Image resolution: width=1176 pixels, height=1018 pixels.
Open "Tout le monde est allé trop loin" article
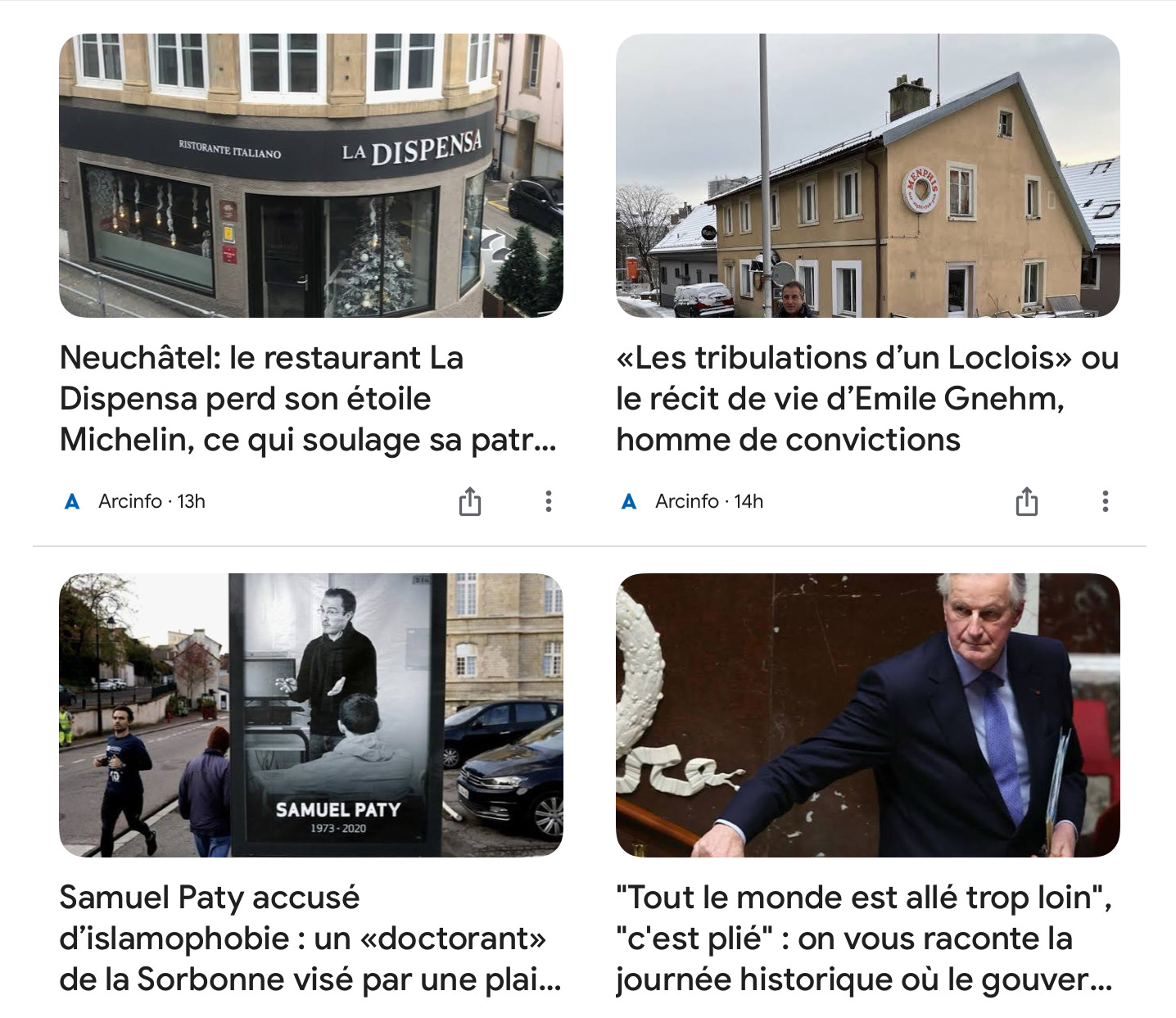coord(865,938)
